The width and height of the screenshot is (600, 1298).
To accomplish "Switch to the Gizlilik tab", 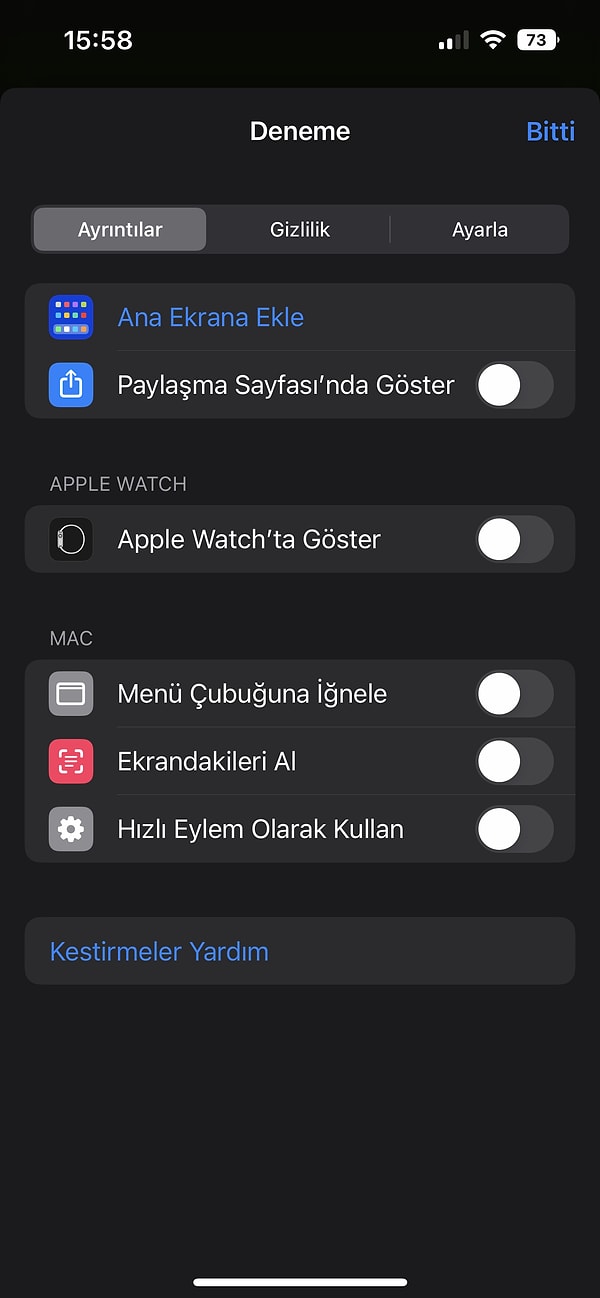I will (x=299, y=230).
